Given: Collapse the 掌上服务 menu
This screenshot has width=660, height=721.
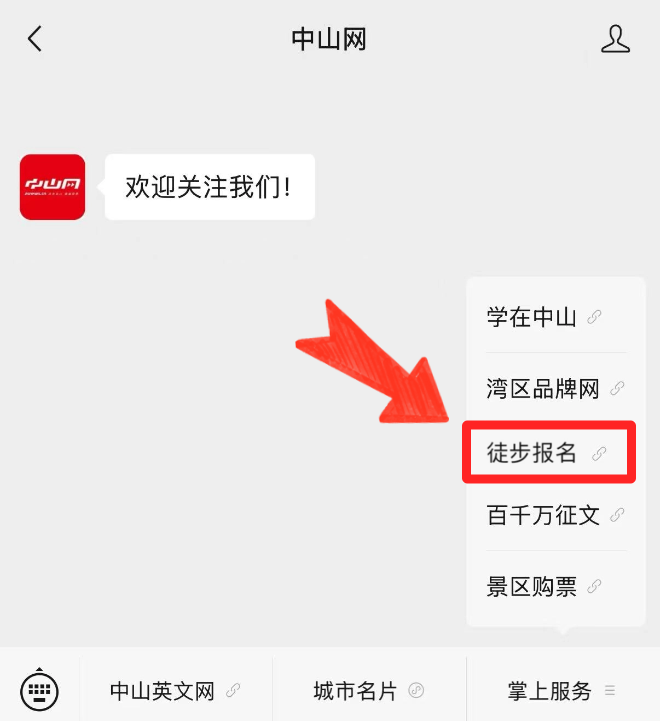Looking at the screenshot, I should (x=561, y=691).
